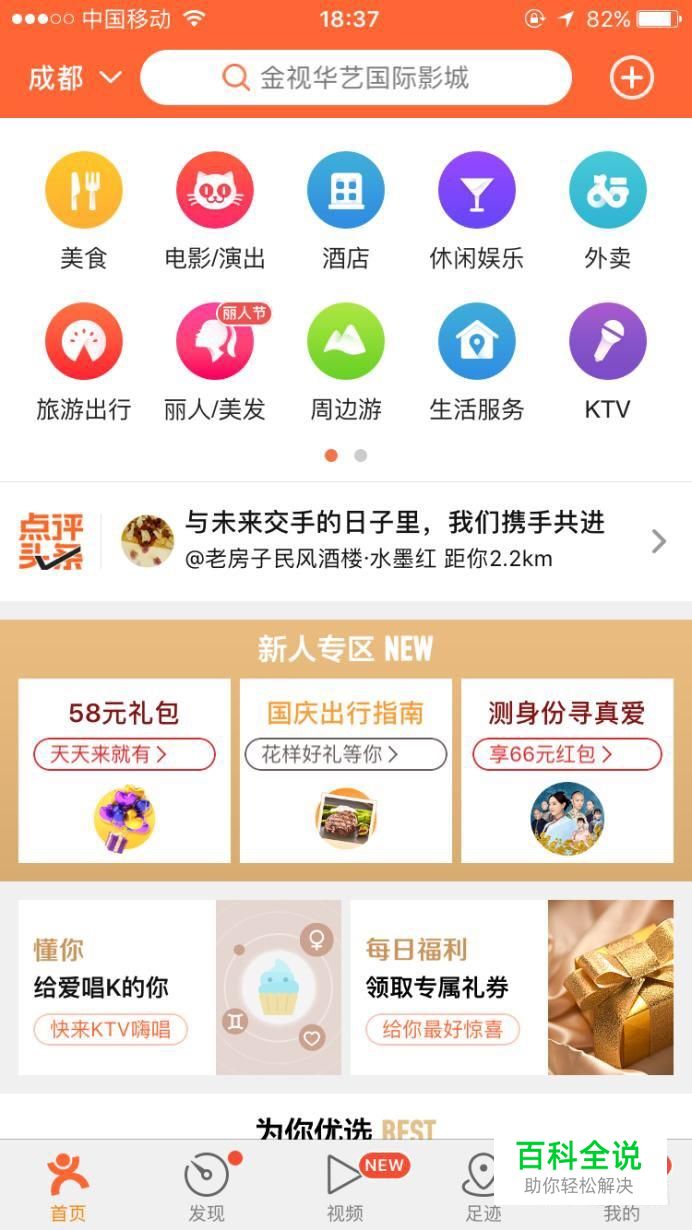Claim the 58元礼包 new-user card

click(x=124, y=770)
